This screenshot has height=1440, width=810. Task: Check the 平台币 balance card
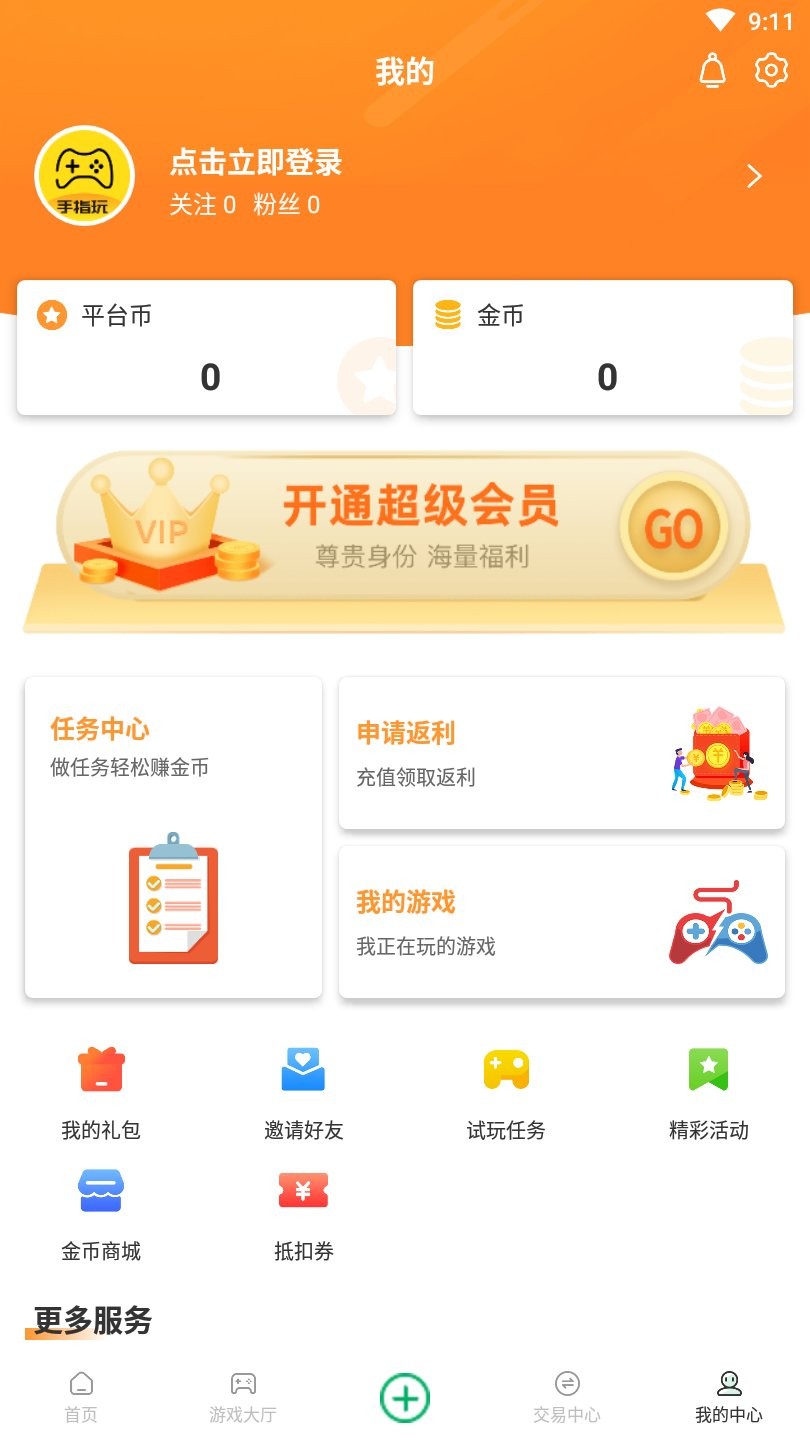coord(206,347)
